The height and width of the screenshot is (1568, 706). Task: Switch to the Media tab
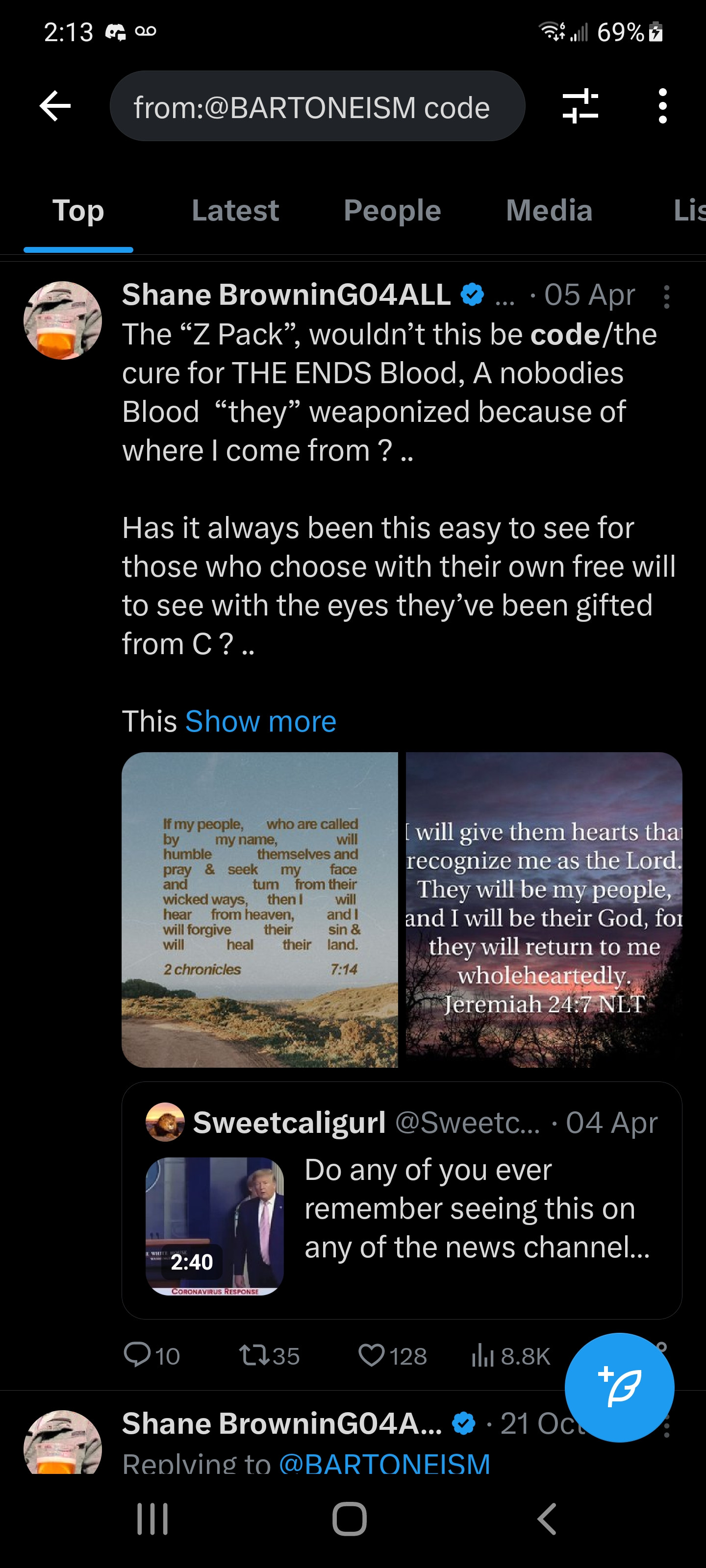[549, 211]
